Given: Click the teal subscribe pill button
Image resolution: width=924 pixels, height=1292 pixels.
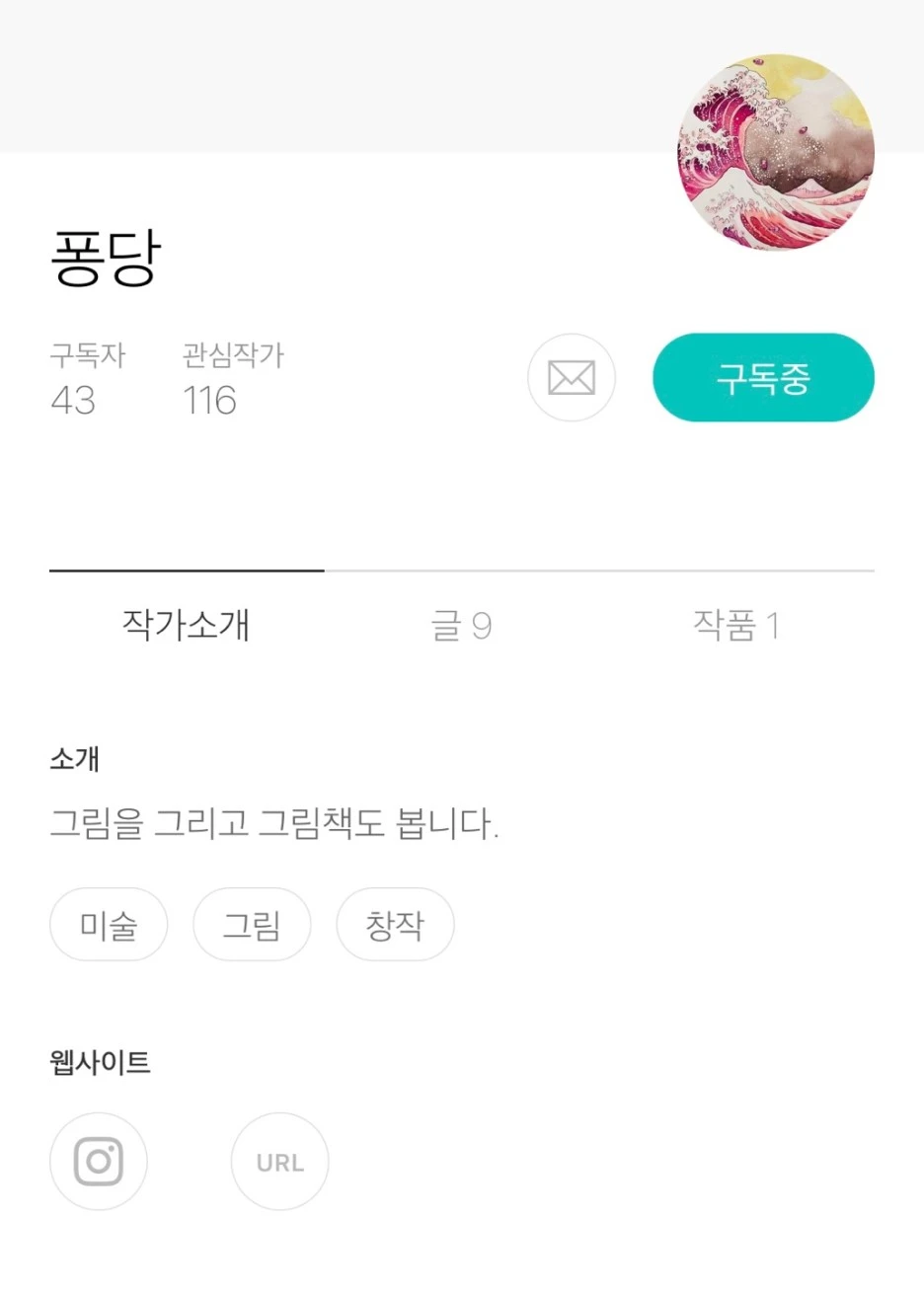Looking at the screenshot, I should [x=763, y=377].
